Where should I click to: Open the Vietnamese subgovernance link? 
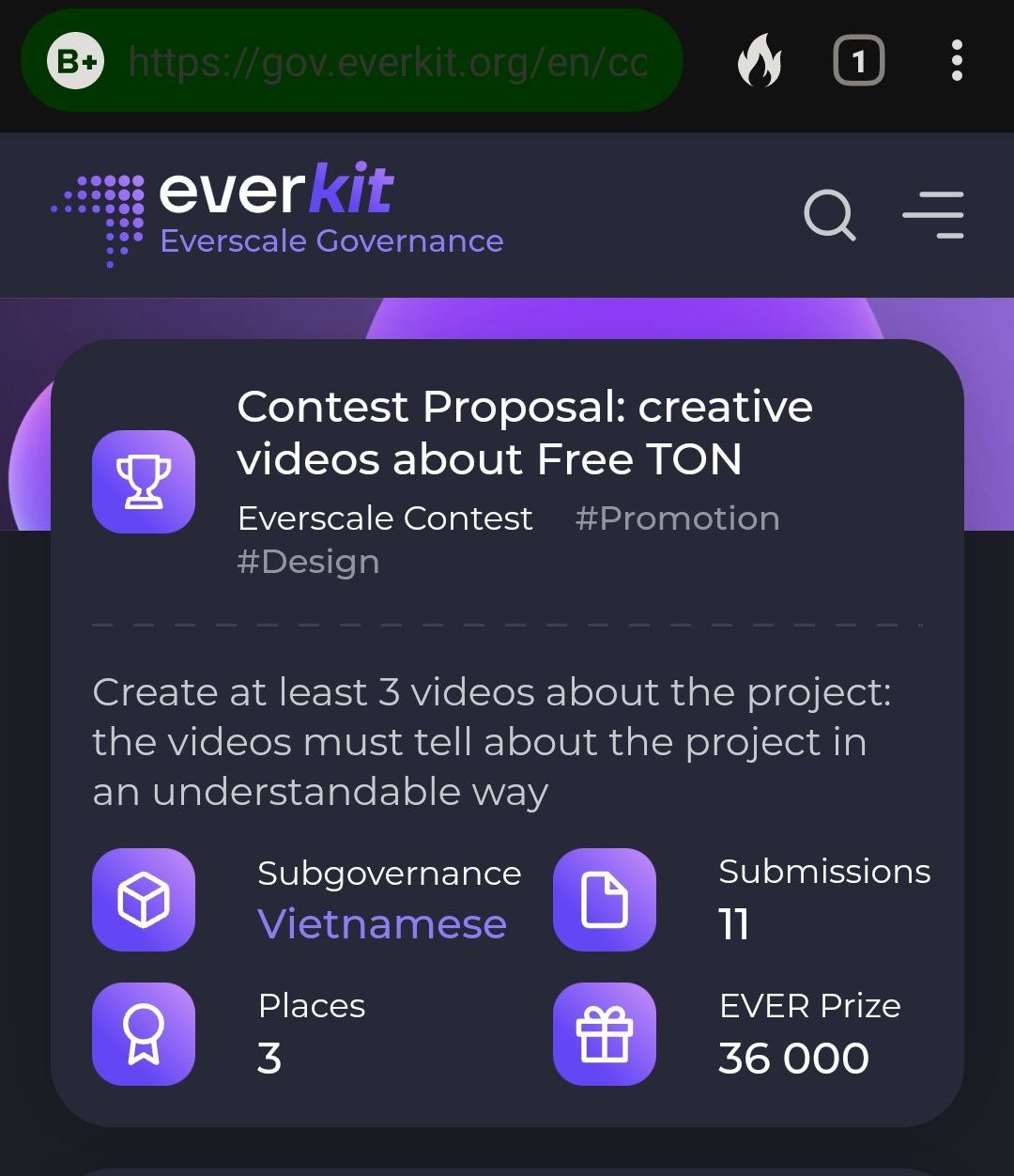tap(382, 924)
